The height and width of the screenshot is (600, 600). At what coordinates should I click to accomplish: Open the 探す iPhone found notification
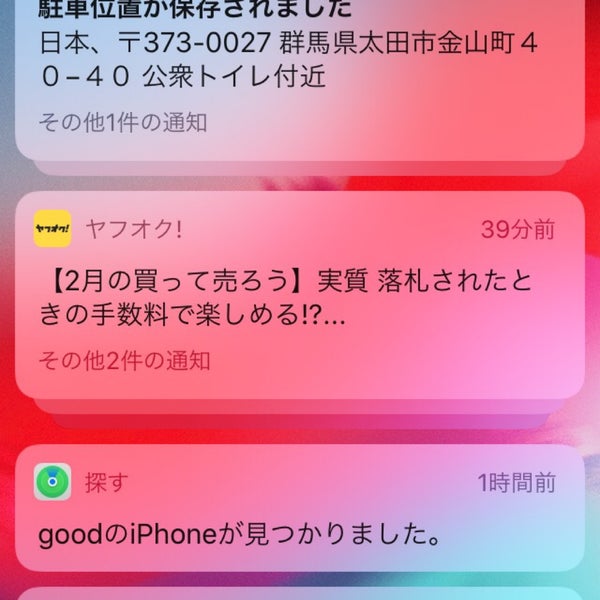(300, 510)
